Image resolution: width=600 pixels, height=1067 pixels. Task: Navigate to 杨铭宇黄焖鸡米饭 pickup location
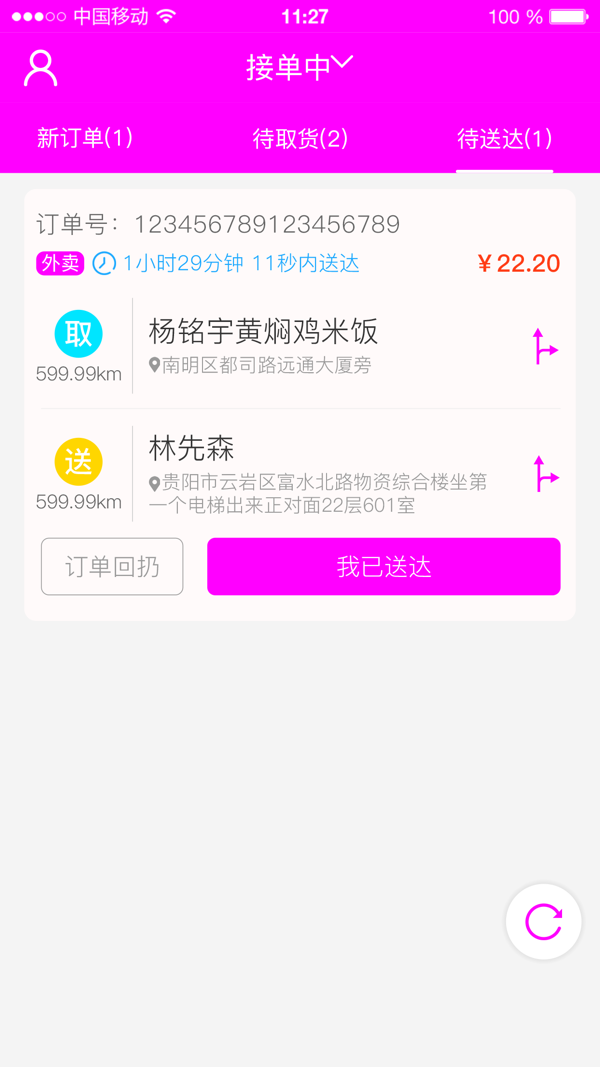point(544,347)
